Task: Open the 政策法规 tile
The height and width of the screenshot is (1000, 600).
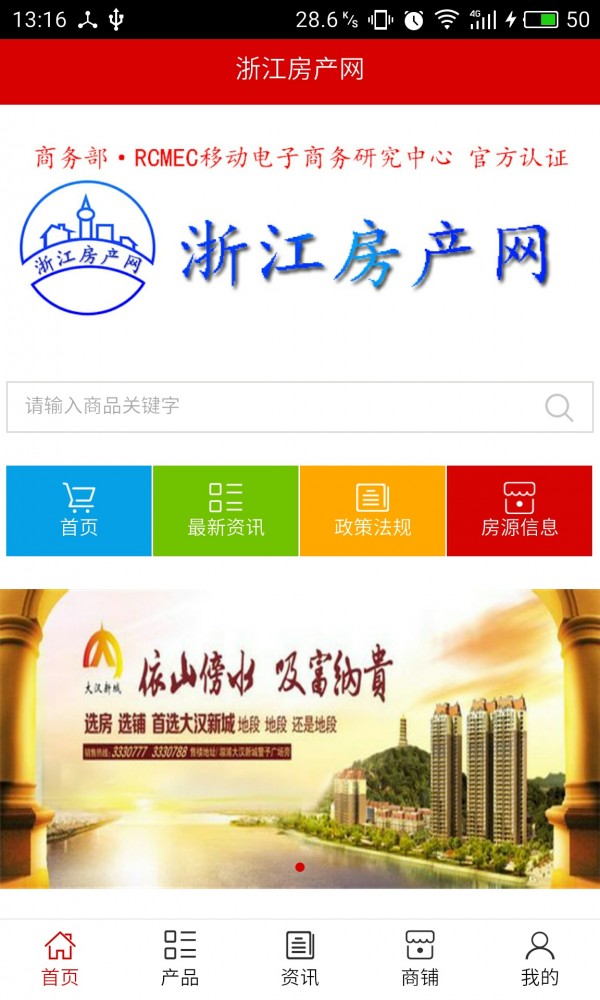Action: pos(372,511)
